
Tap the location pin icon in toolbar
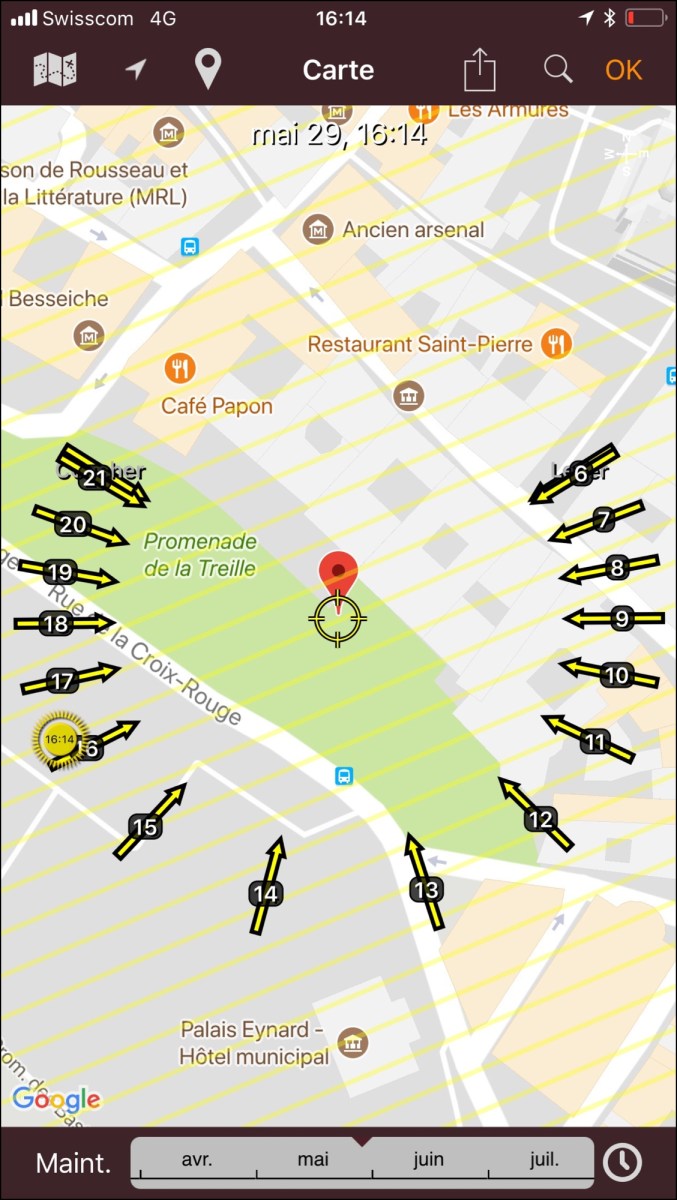207,69
